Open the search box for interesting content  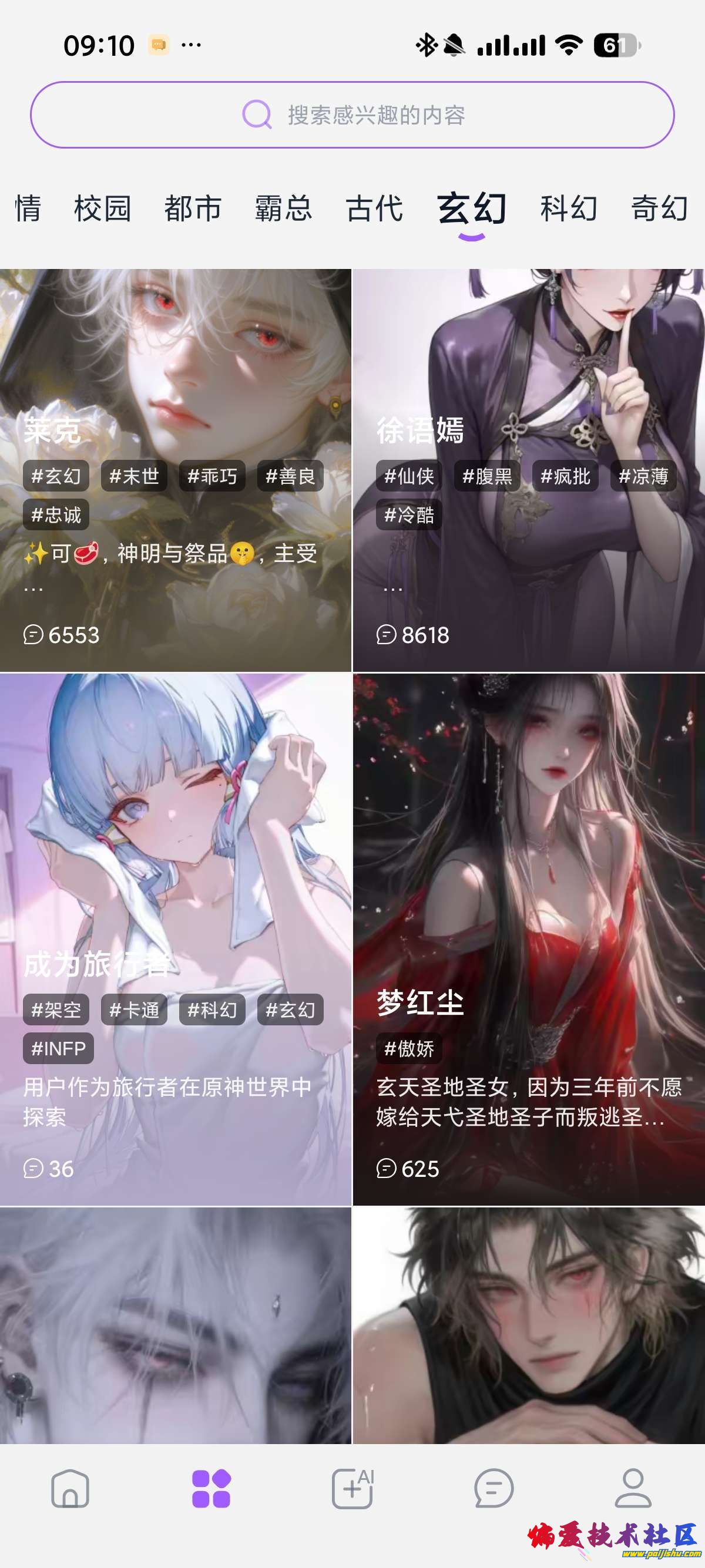pyautogui.click(x=352, y=115)
